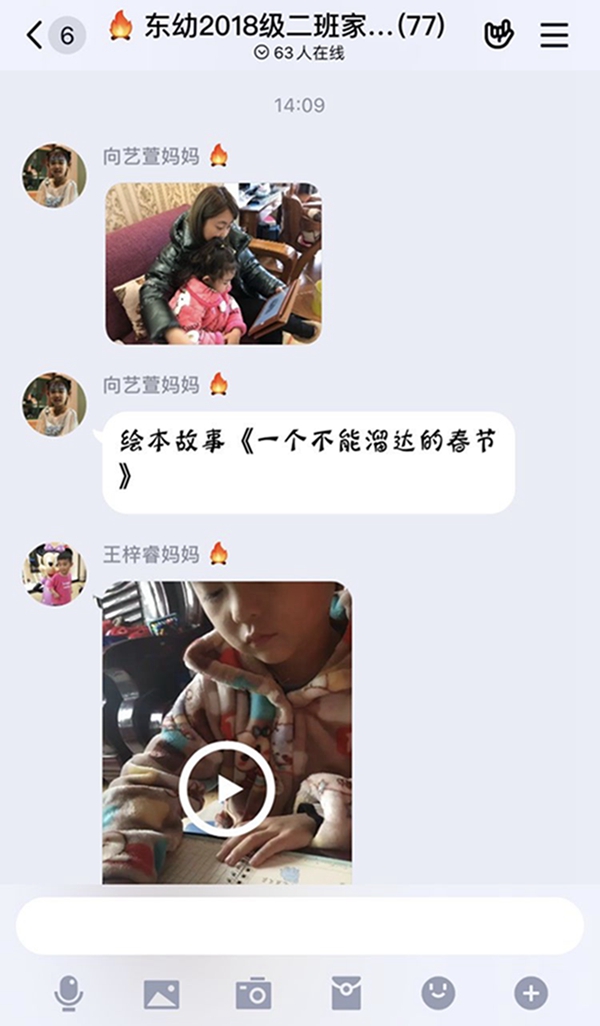Play the video from 王梓睿妈妈
This screenshot has width=600, height=1026.
coord(226,789)
